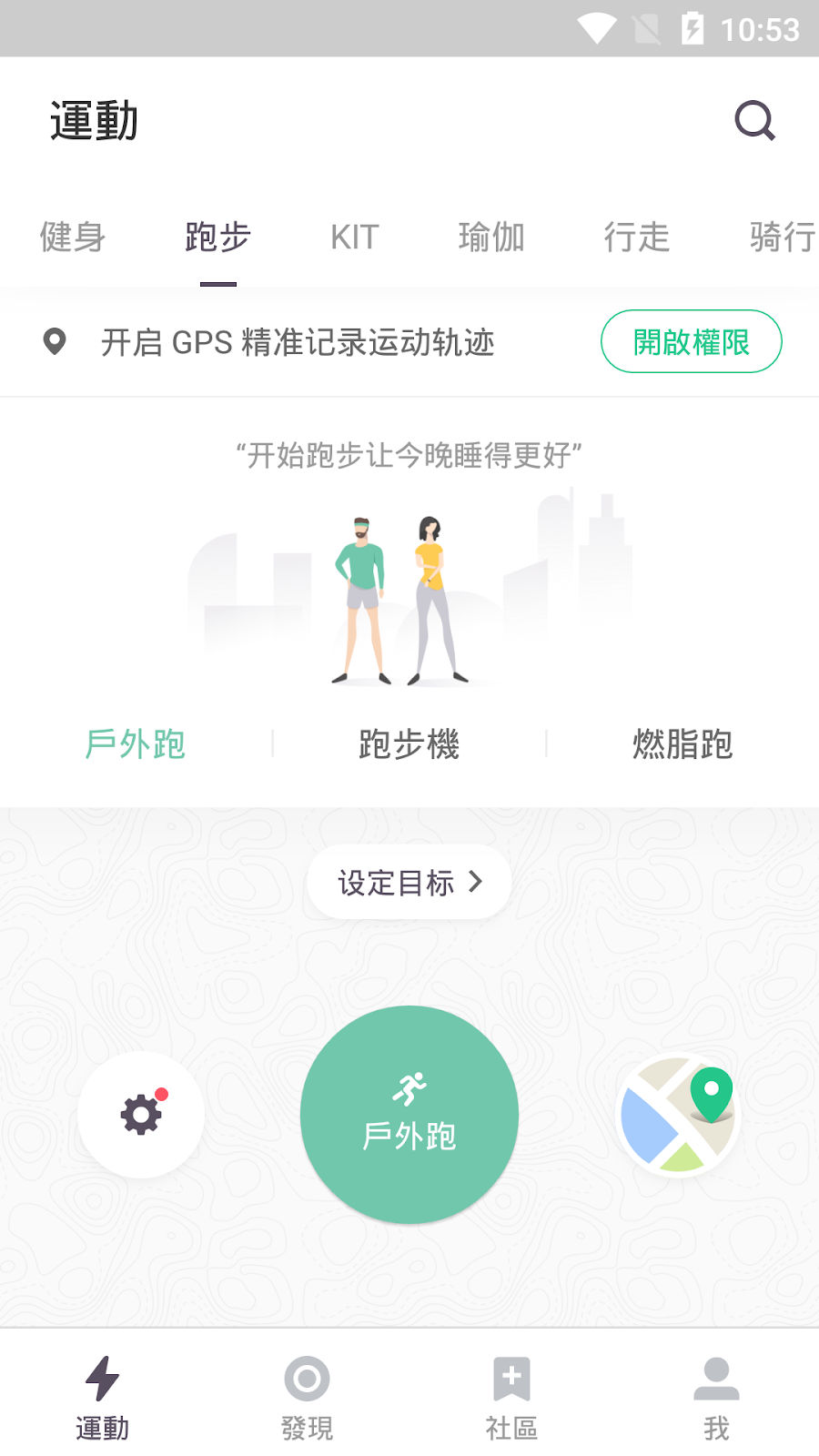This screenshot has width=819, height=1456.
Task: Open the 行走 tab
Action: [636, 237]
